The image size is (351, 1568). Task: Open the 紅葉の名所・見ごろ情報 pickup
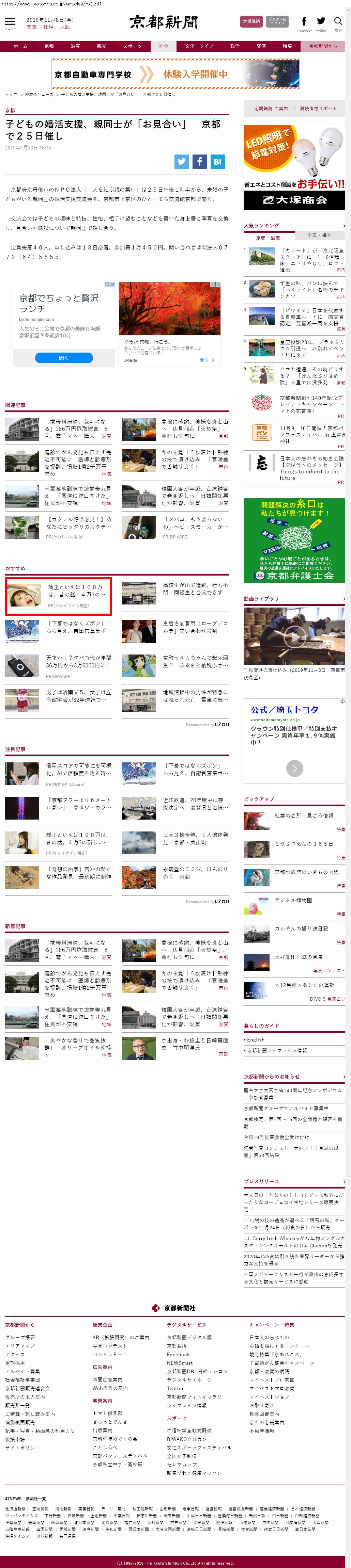[x=294, y=815]
